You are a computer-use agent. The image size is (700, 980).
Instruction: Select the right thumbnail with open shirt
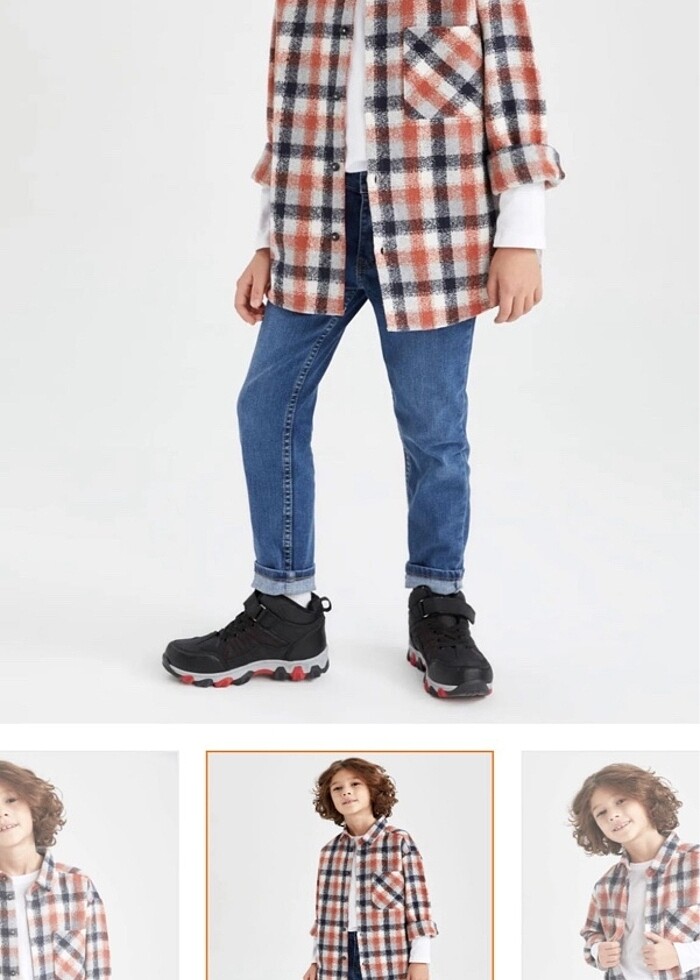click(x=612, y=866)
